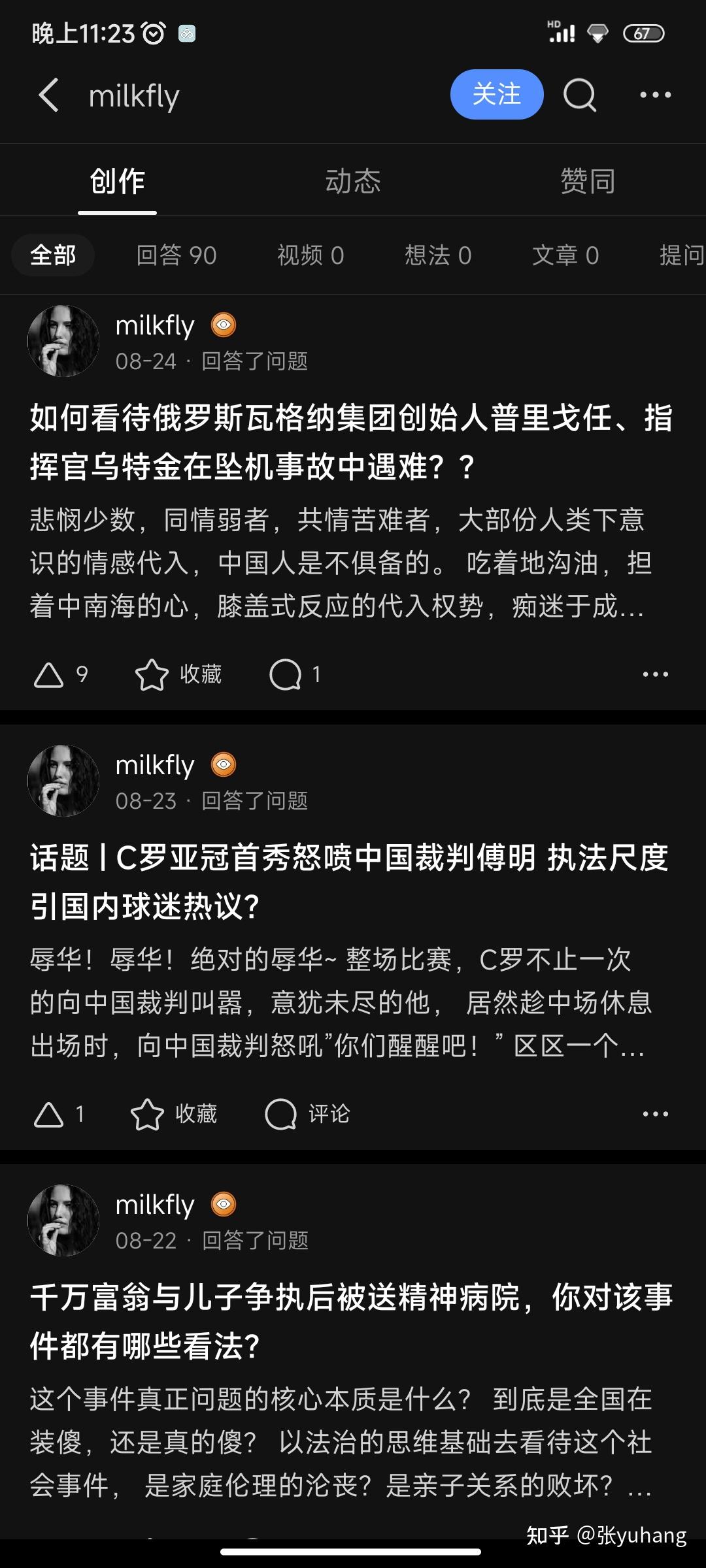Save the 普里戈任 answer to favorites
Viewport: 706px width, 1568px height.
pyautogui.click(x=178, y=674)
